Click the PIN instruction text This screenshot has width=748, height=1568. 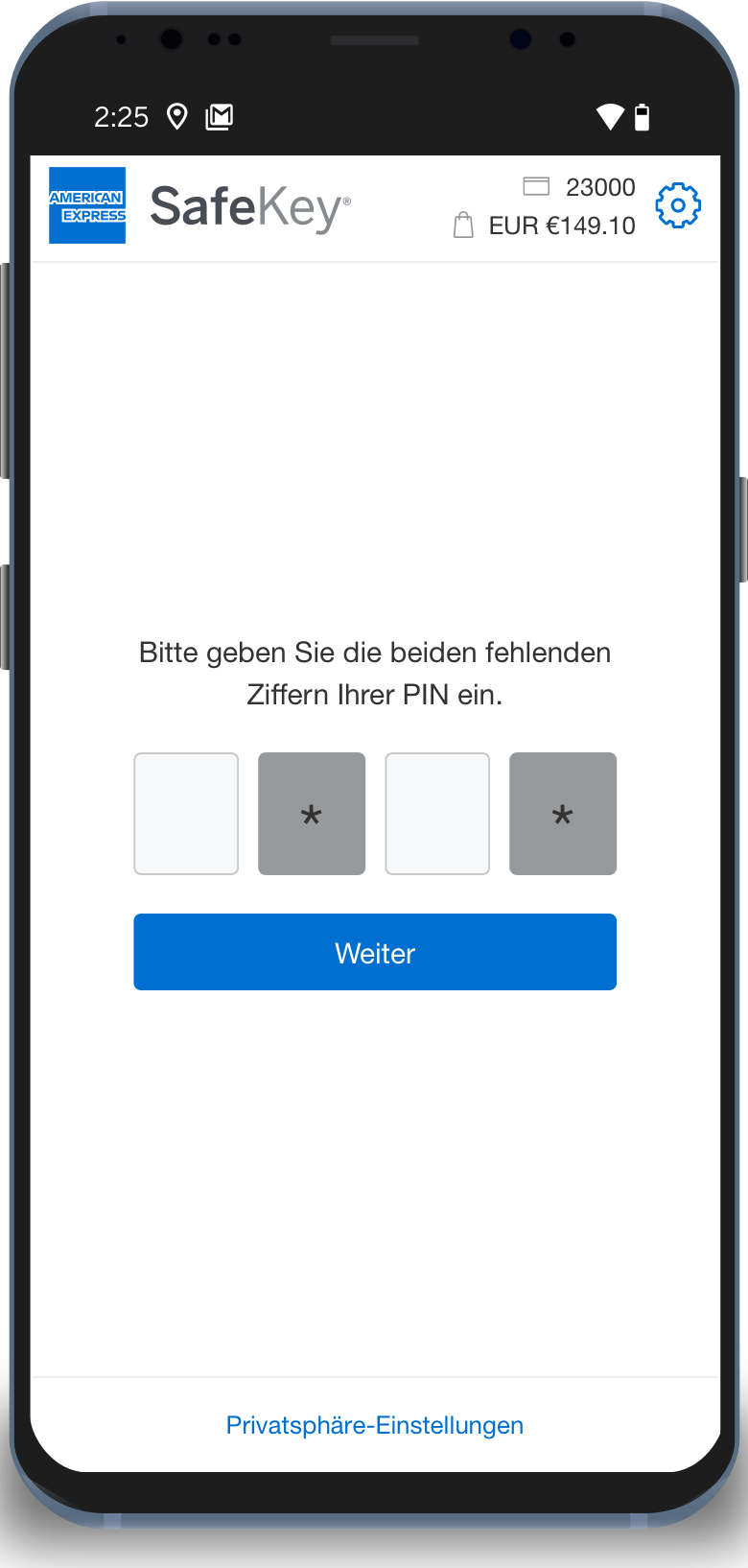pyautogui.click(x=374, y=672)
